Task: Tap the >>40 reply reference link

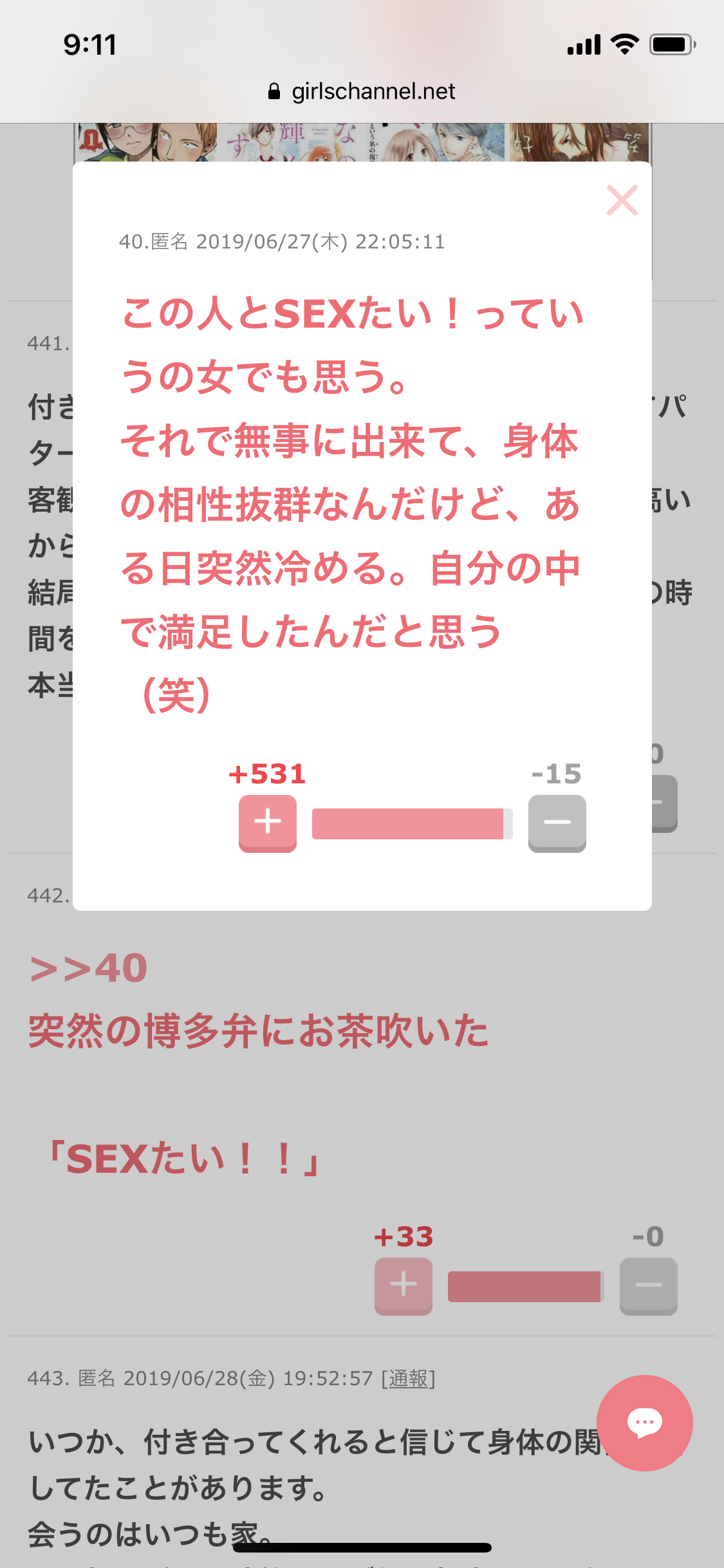Action: click(89, 968)
